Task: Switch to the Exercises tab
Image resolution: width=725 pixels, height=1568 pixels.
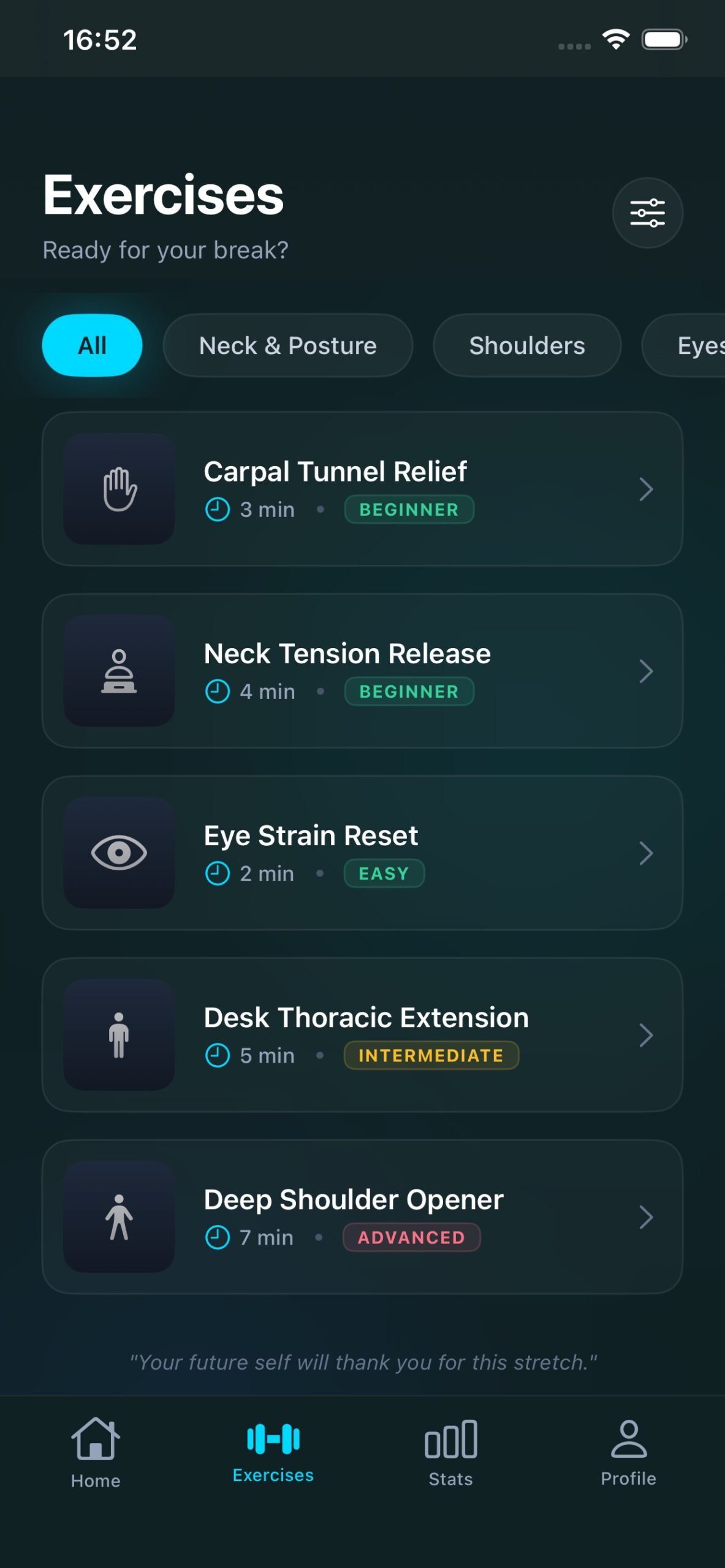Action: tap(273, 1453)
